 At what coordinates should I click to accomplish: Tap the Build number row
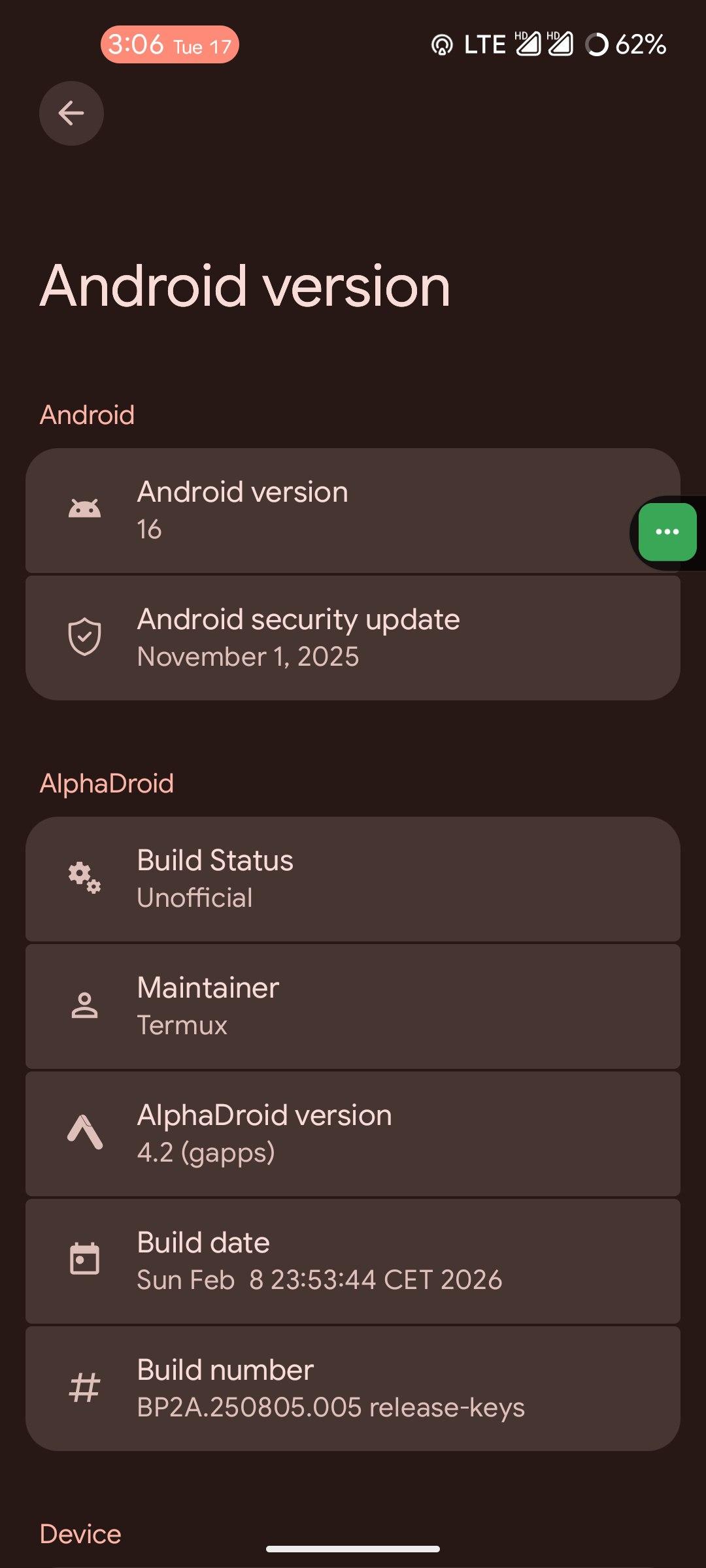pos(353,1388)
